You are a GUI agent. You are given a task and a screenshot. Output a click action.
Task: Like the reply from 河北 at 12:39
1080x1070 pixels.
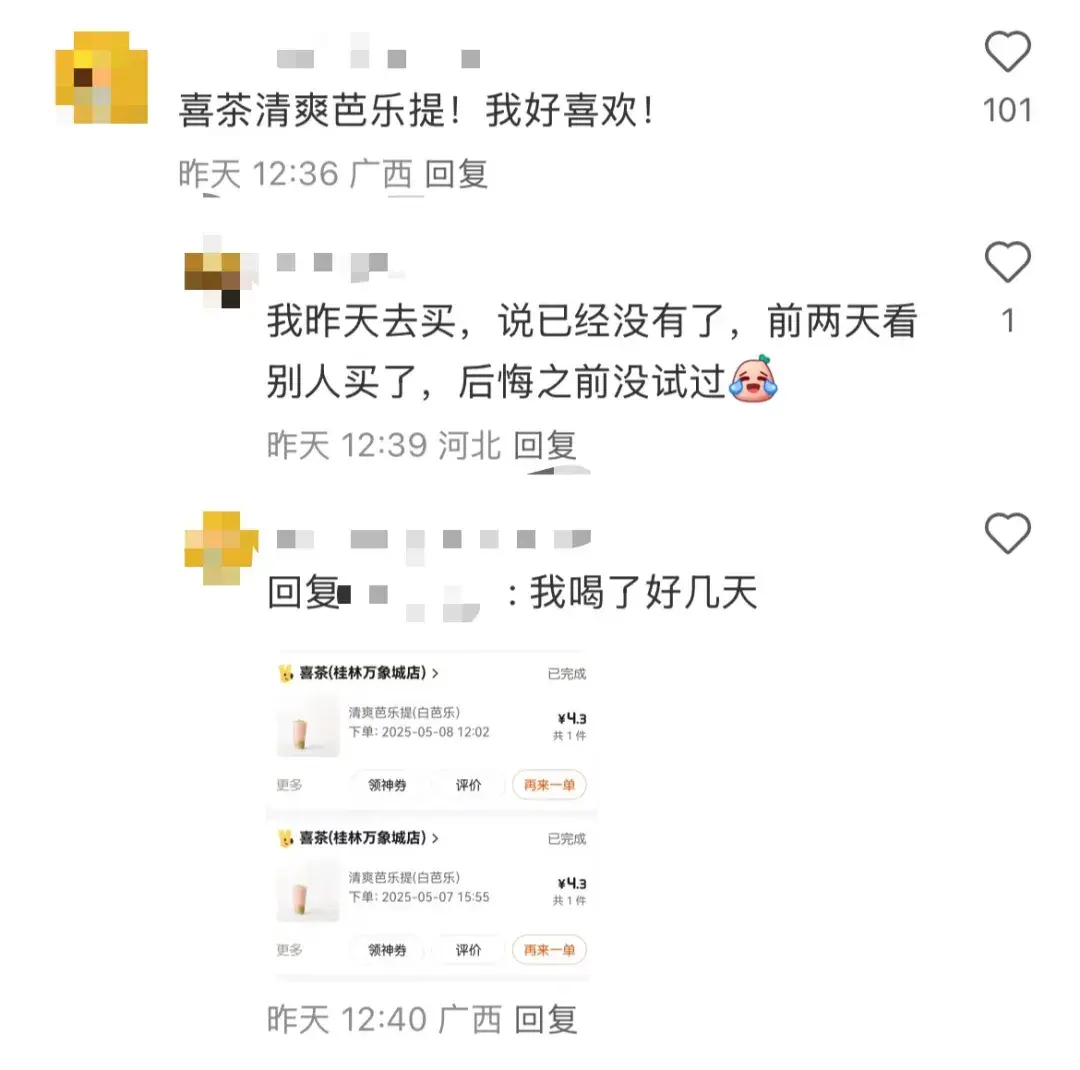click(1007, 263)
